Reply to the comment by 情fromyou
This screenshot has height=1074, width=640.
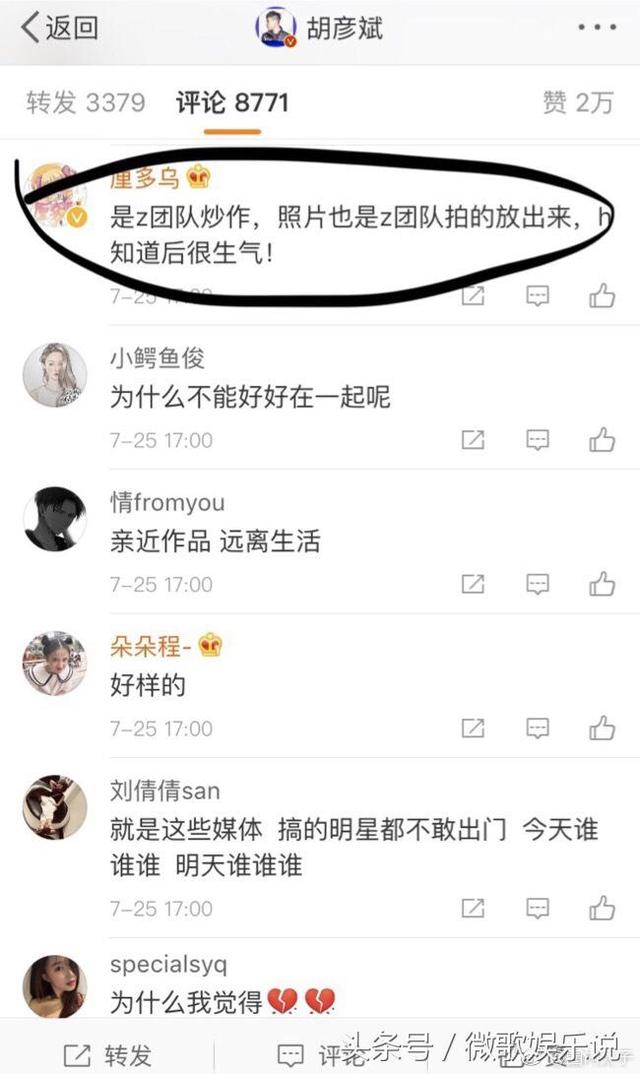click(538, 584)
